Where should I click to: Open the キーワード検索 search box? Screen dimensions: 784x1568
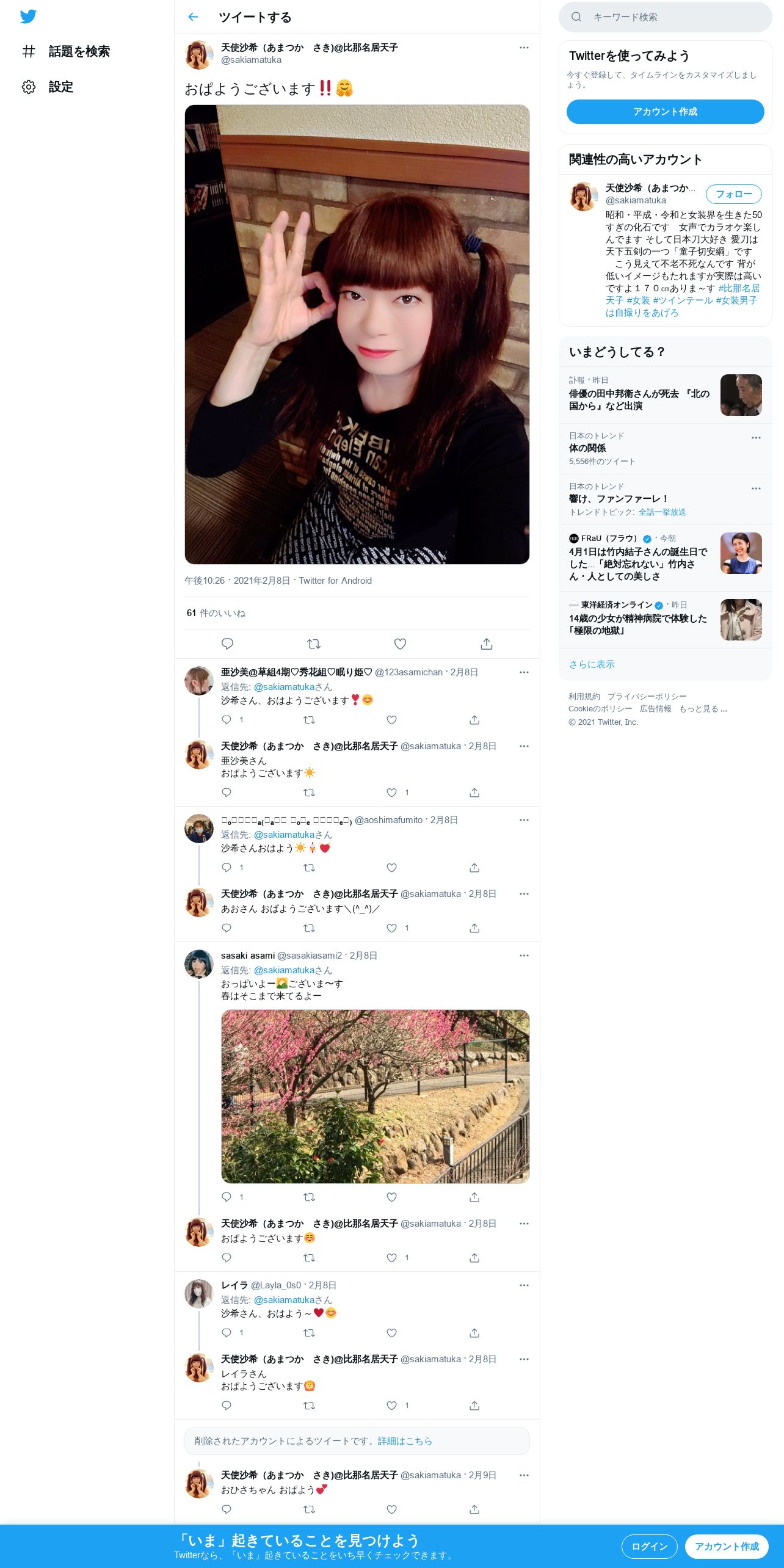click(x=665, y=17)
